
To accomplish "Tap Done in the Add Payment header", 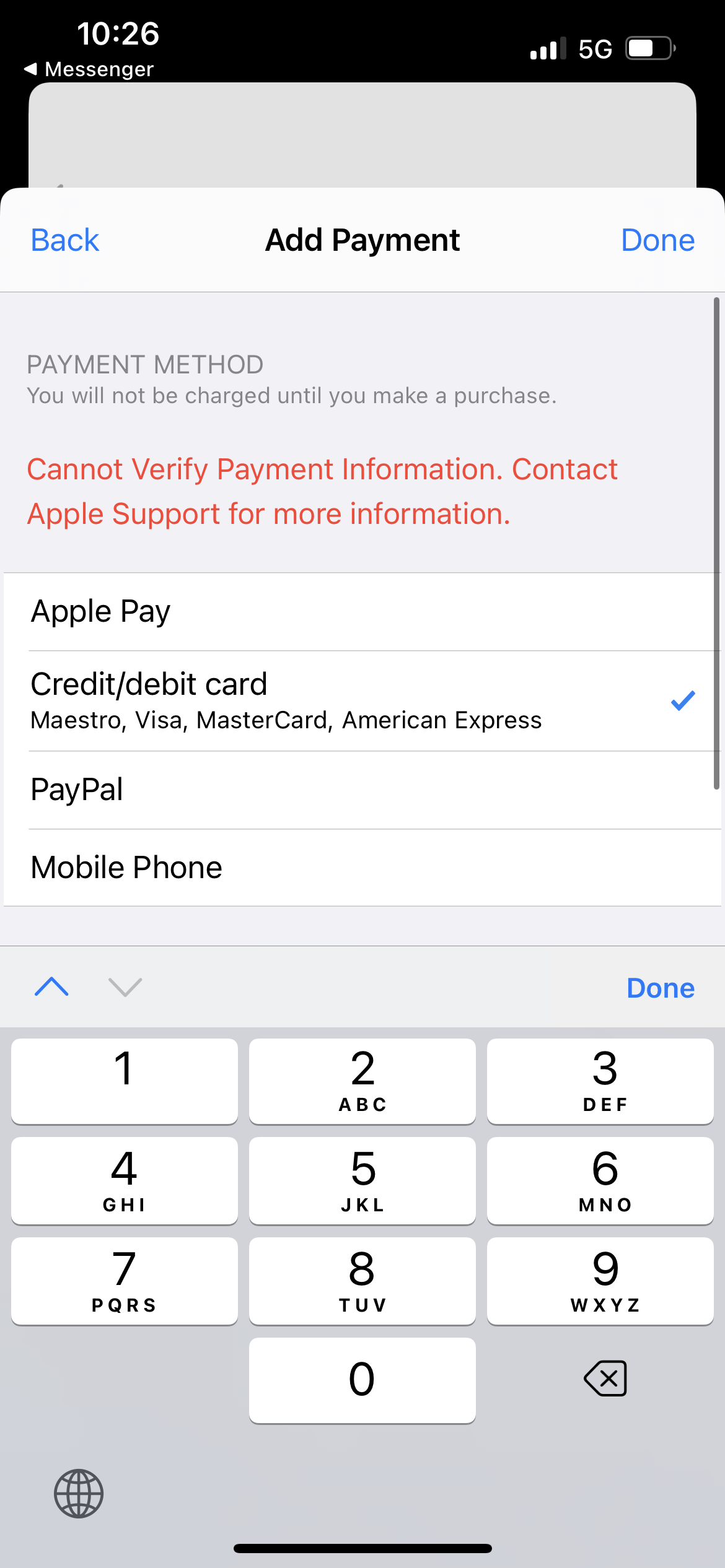I will pyautogui.click(x=657, y=240).
